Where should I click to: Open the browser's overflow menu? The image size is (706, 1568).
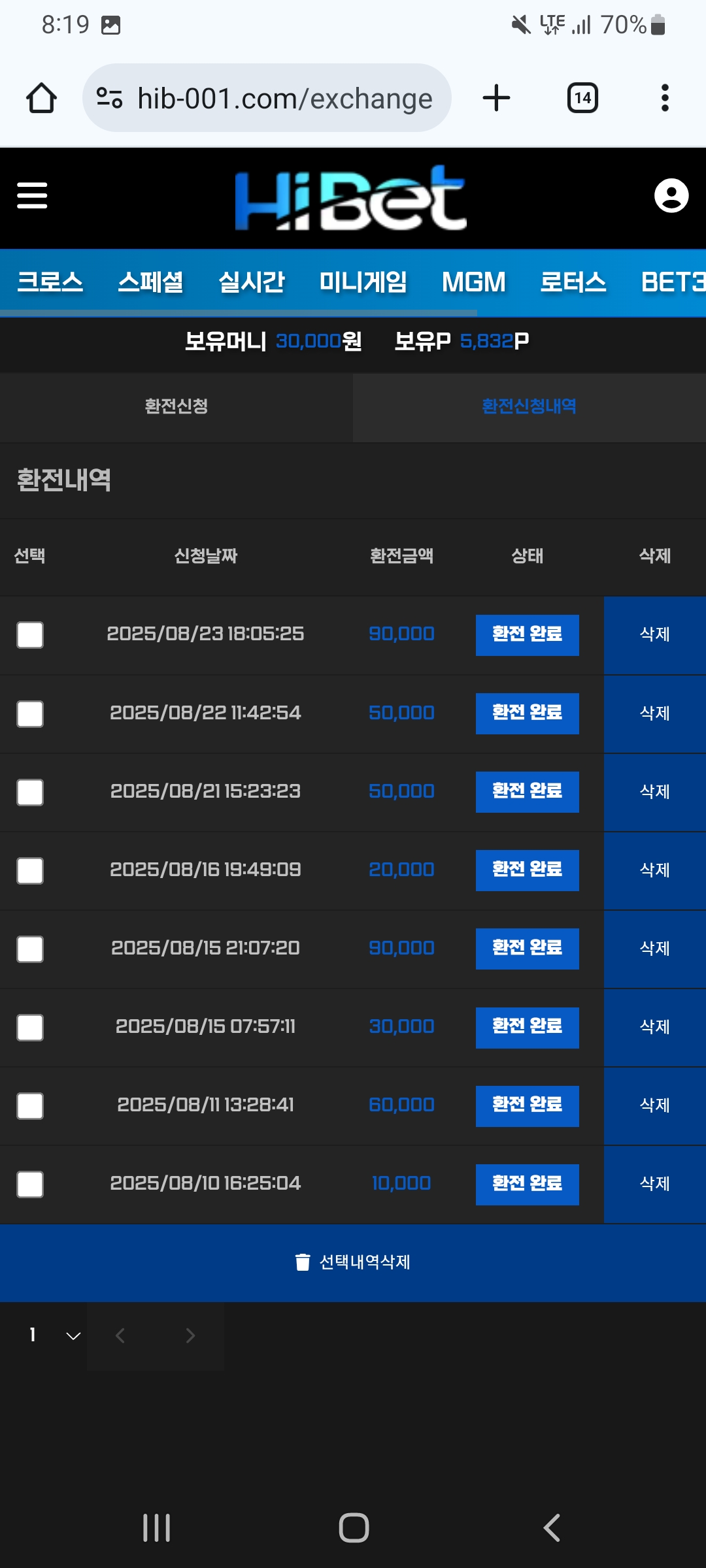[665, 98]
